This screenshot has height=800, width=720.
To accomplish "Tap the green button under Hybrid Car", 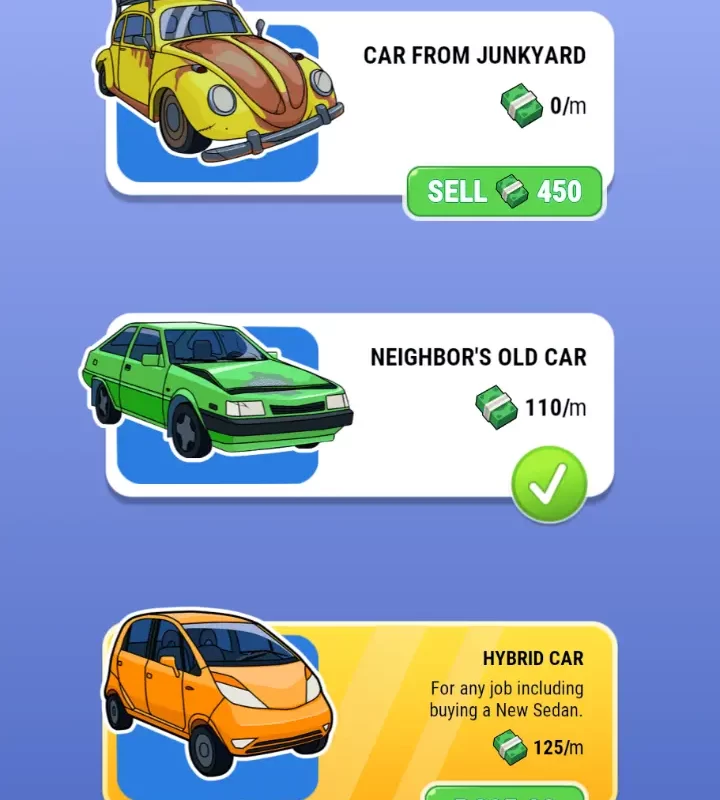I will click(504, 792).
